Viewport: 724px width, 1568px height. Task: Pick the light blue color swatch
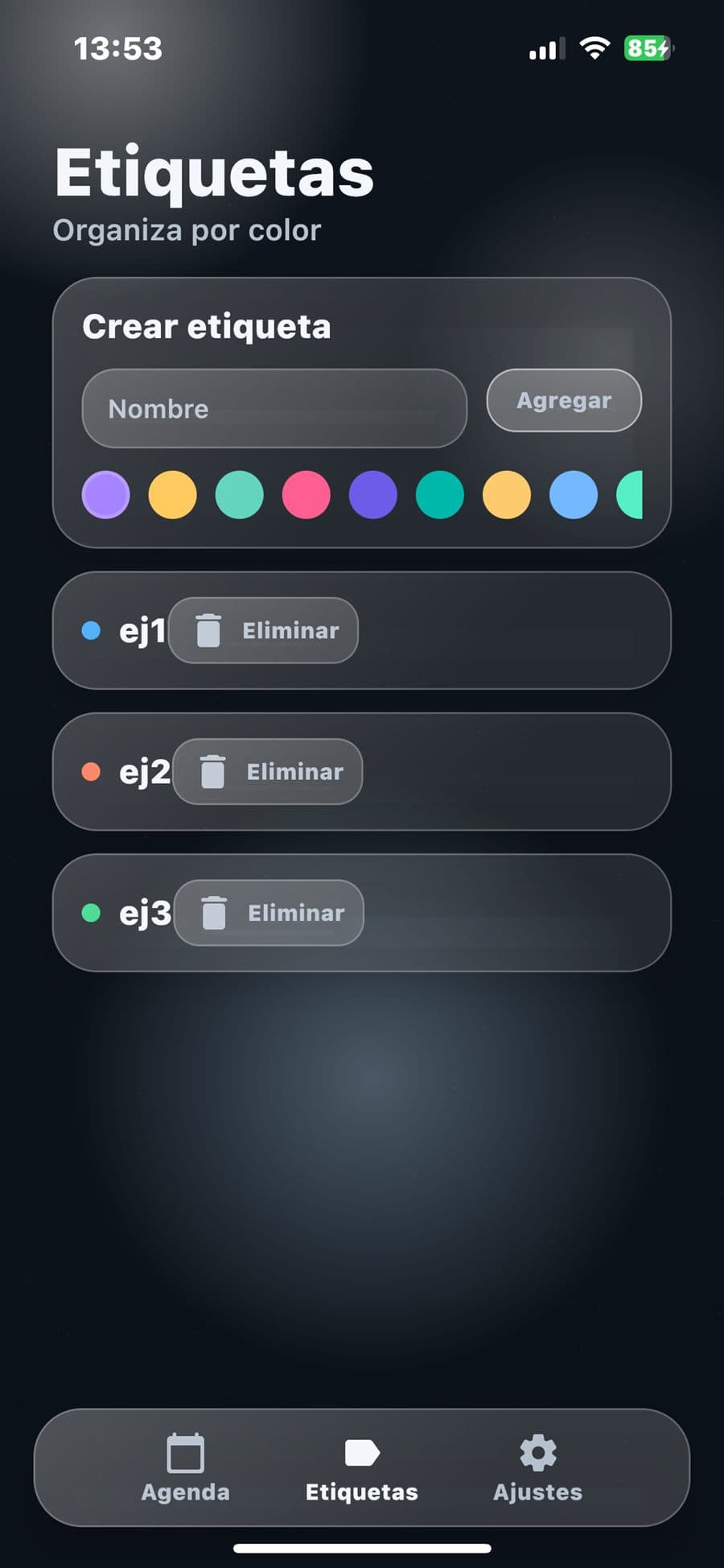[573, 494]
